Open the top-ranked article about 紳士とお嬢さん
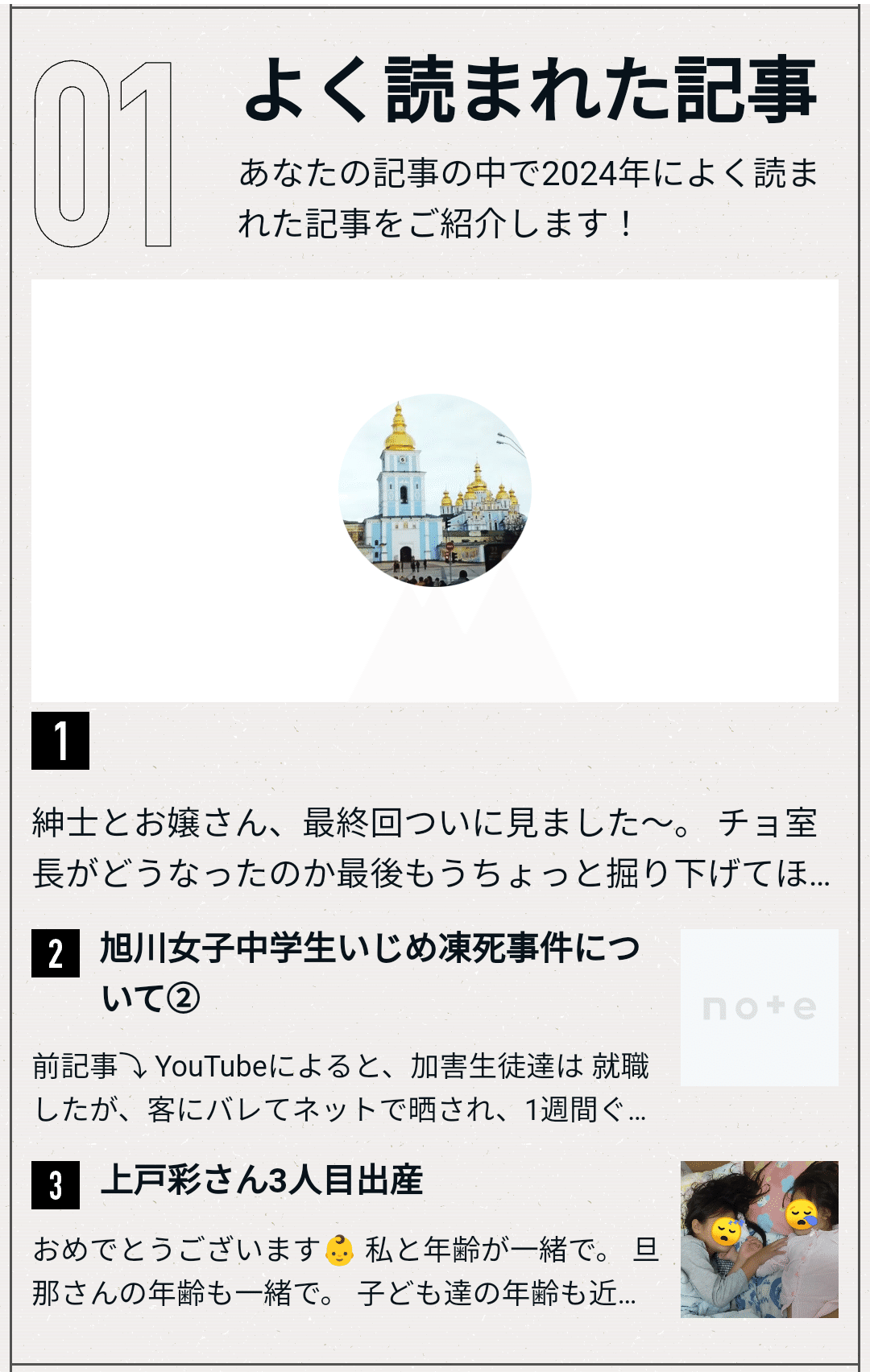 [x=431, y=847]
